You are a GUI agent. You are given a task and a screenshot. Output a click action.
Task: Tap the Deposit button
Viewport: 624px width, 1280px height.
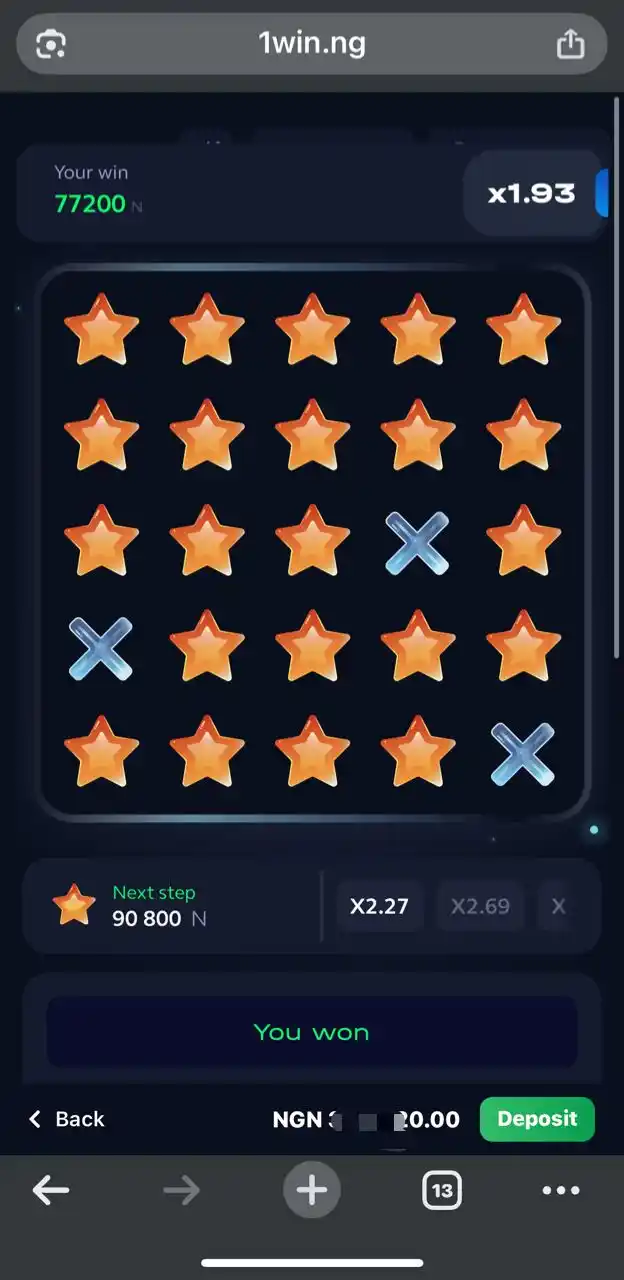pos(537,1119)
